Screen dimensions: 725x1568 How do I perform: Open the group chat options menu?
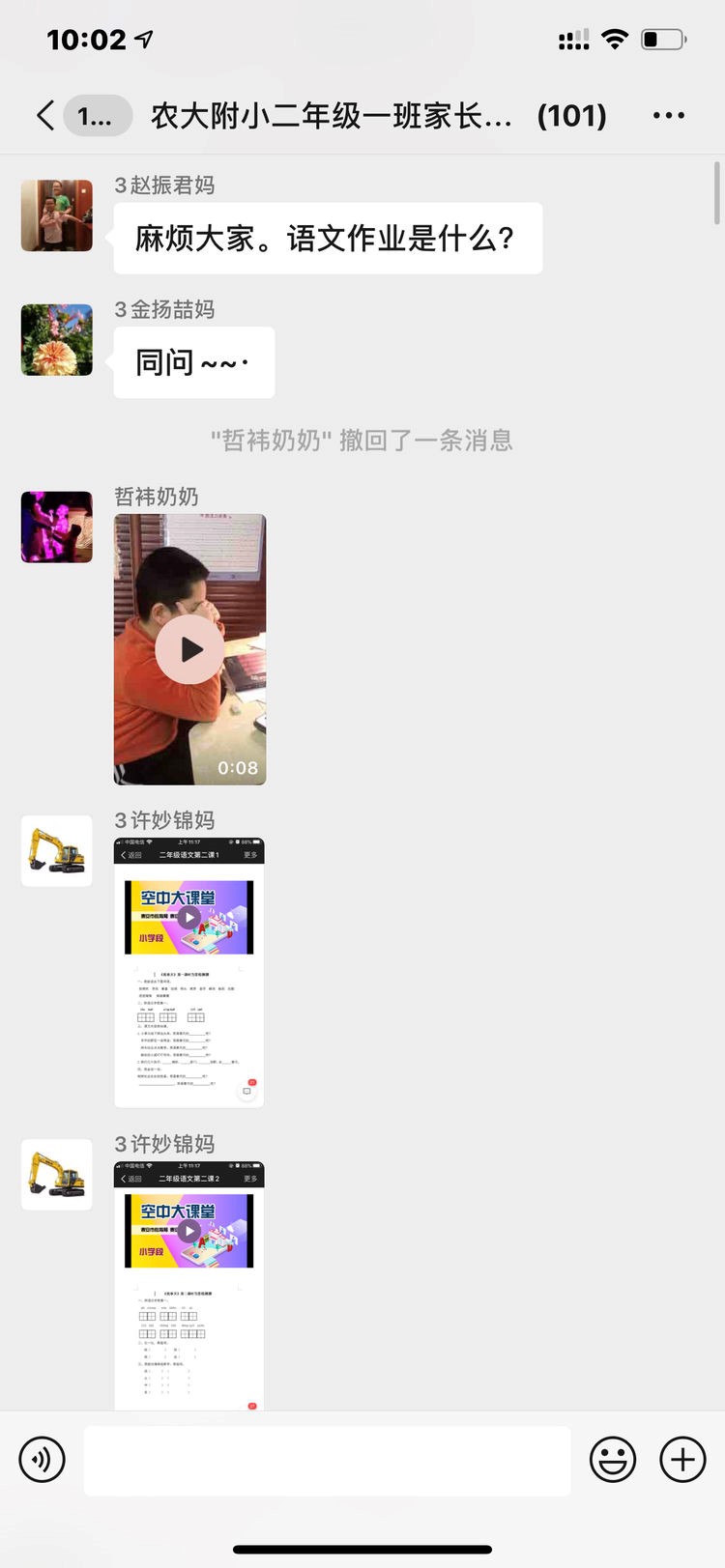[x=668, y=116]
